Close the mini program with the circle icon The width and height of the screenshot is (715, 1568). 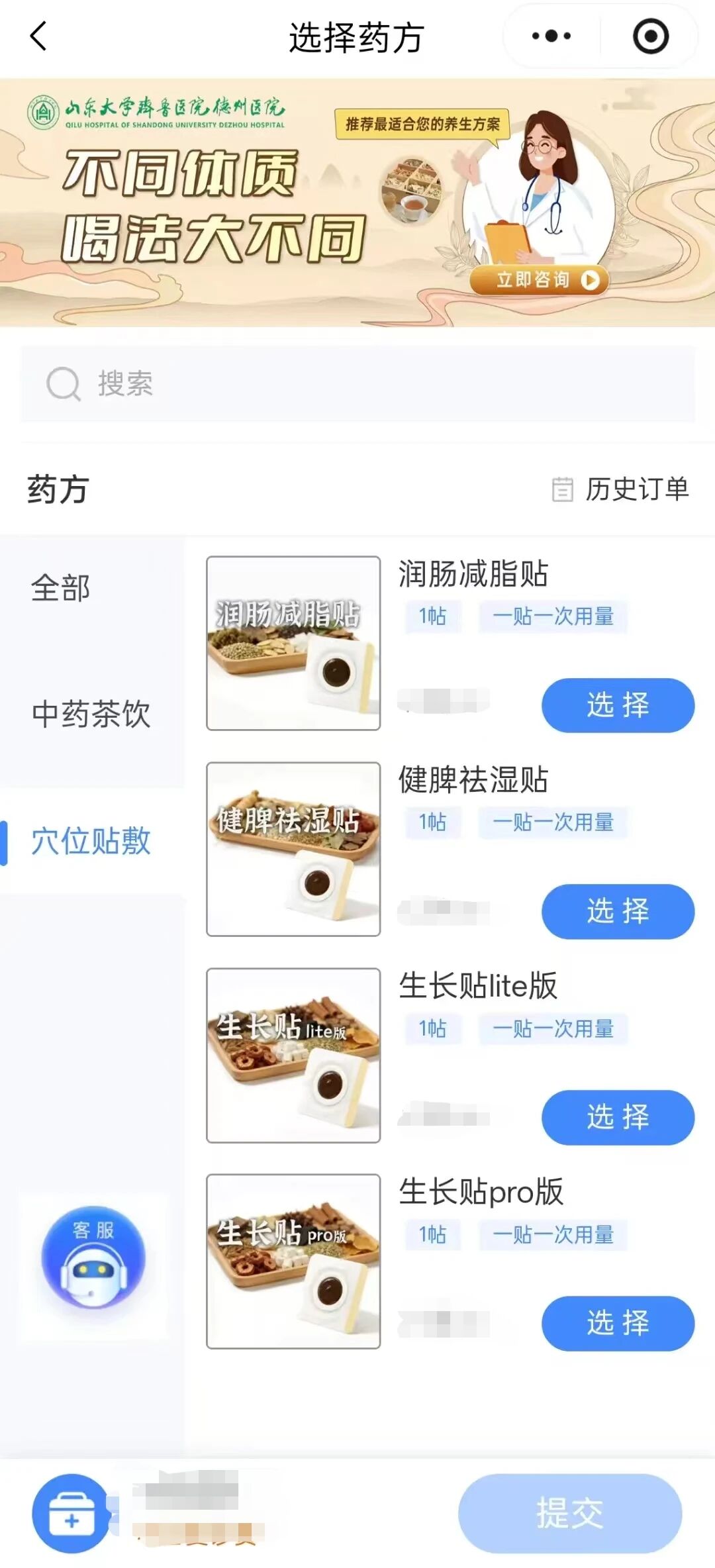tap(650, 36)
